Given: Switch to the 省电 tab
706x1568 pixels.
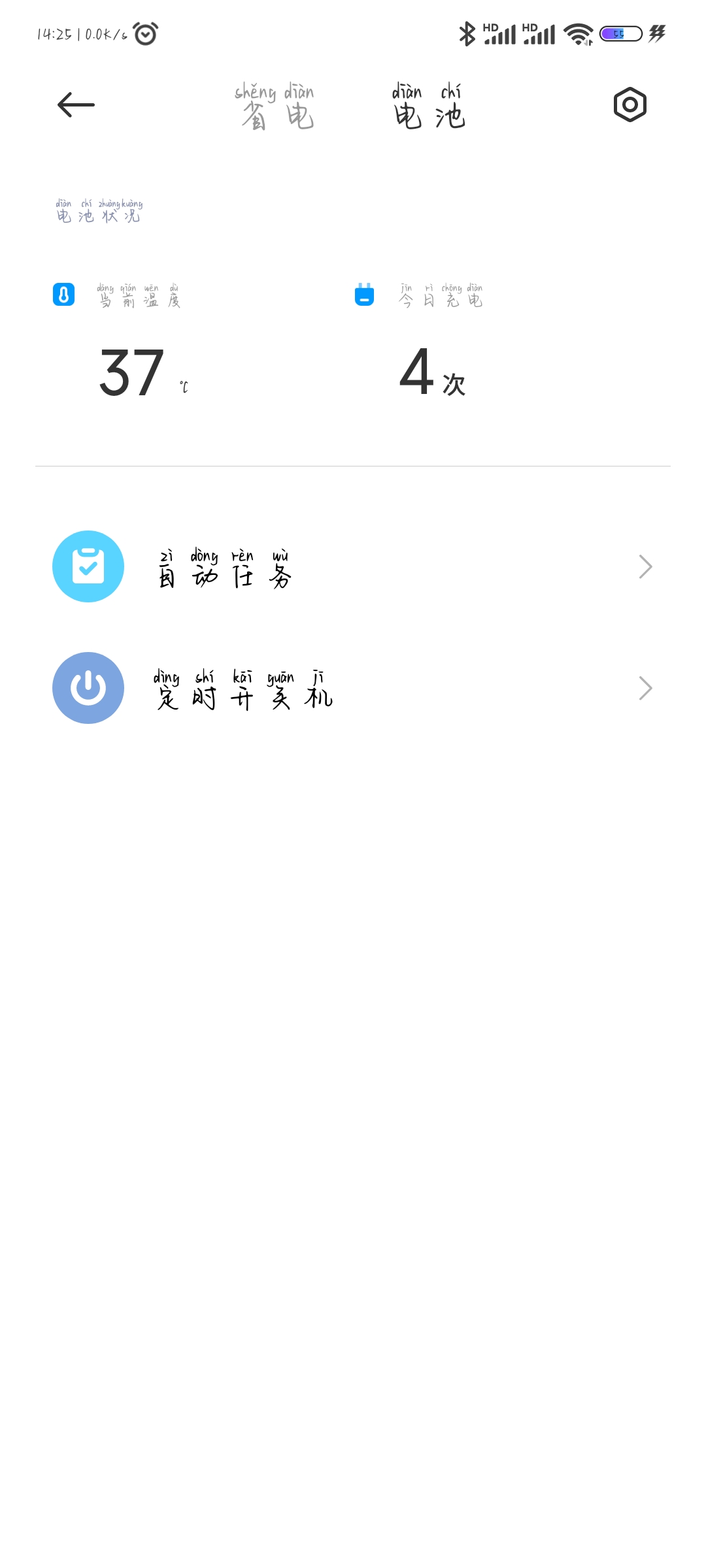Looking at the screenshot, I should pos(275,106).
